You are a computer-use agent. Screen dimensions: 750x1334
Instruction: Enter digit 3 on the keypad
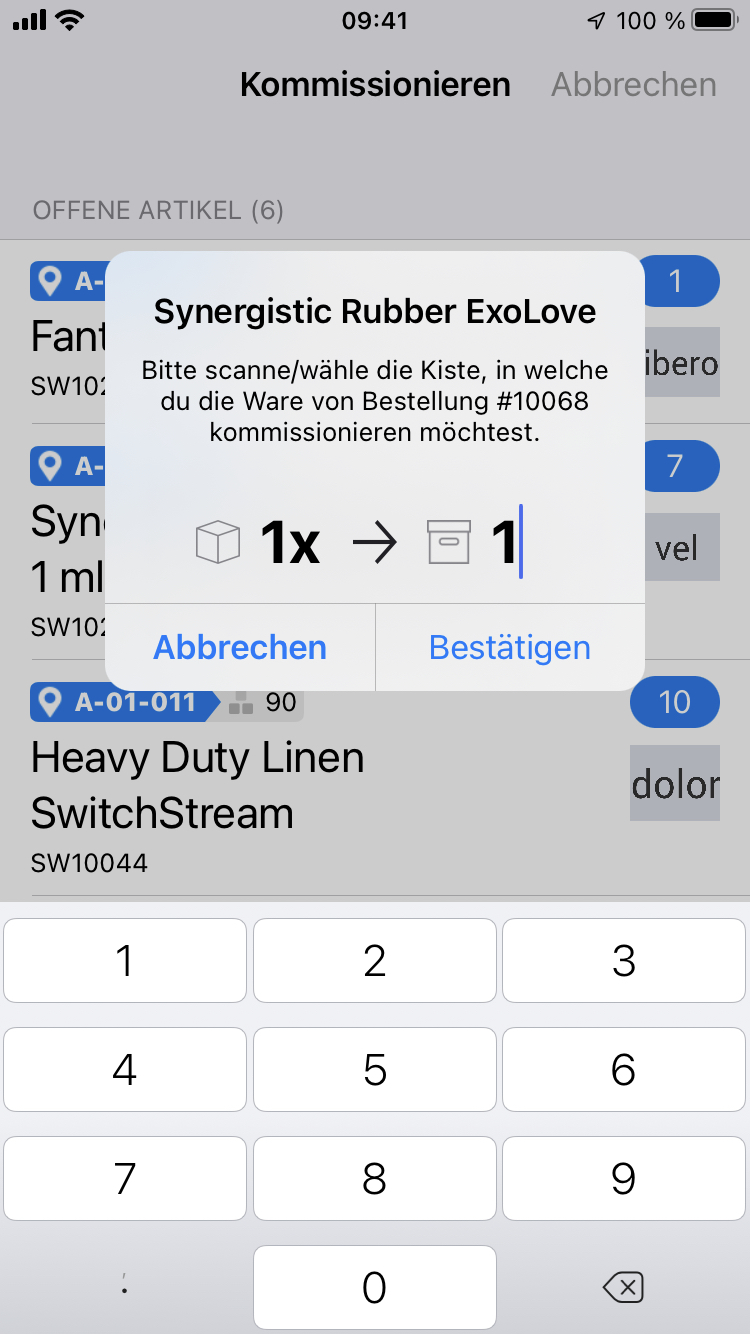click(x=624, y=961)
